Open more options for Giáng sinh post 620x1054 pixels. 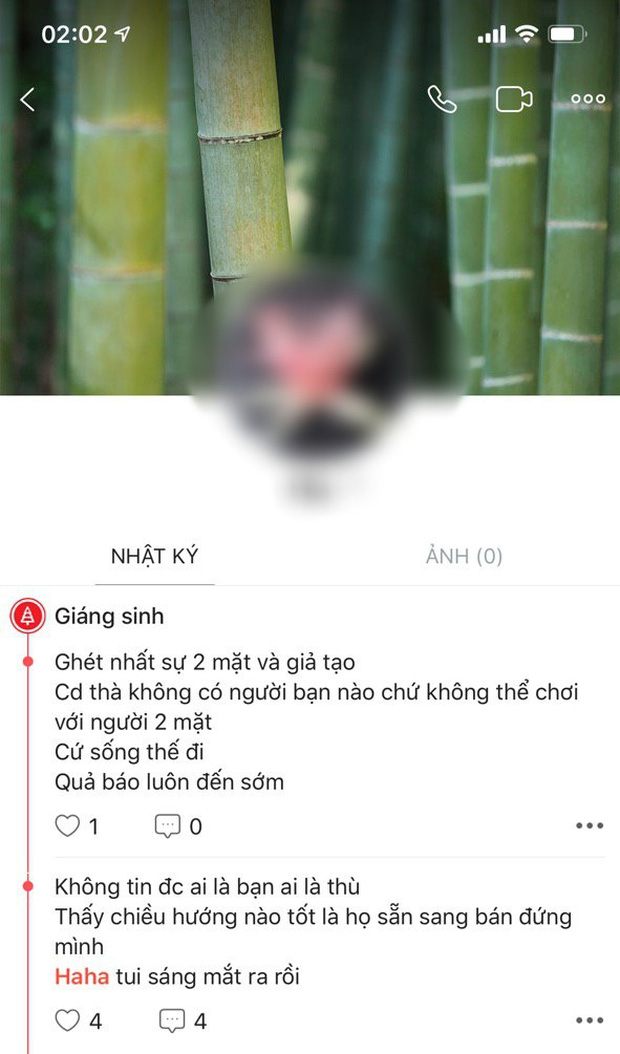pyautogui.click(x=589, y=826)
